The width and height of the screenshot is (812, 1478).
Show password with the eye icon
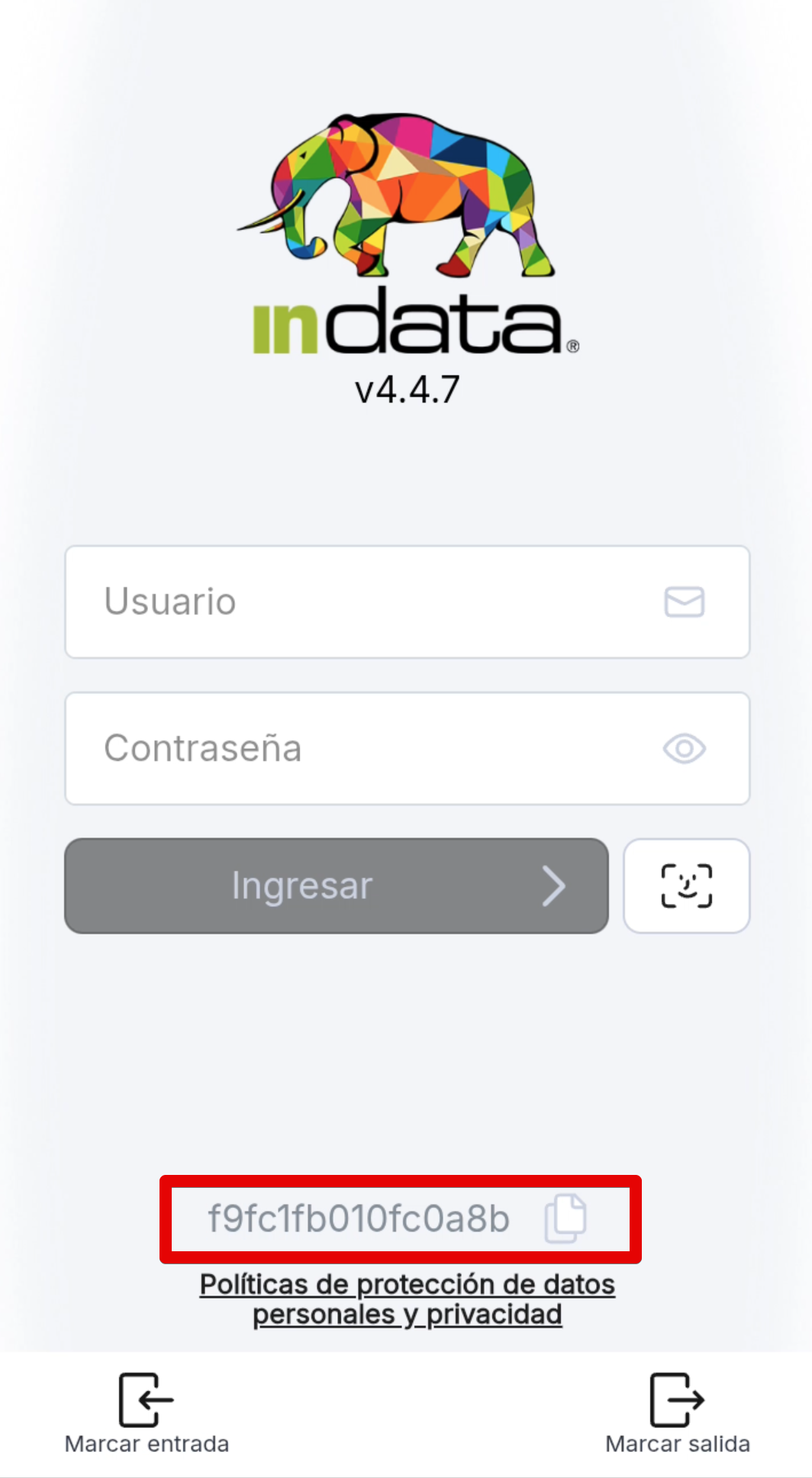pos(684,748)
